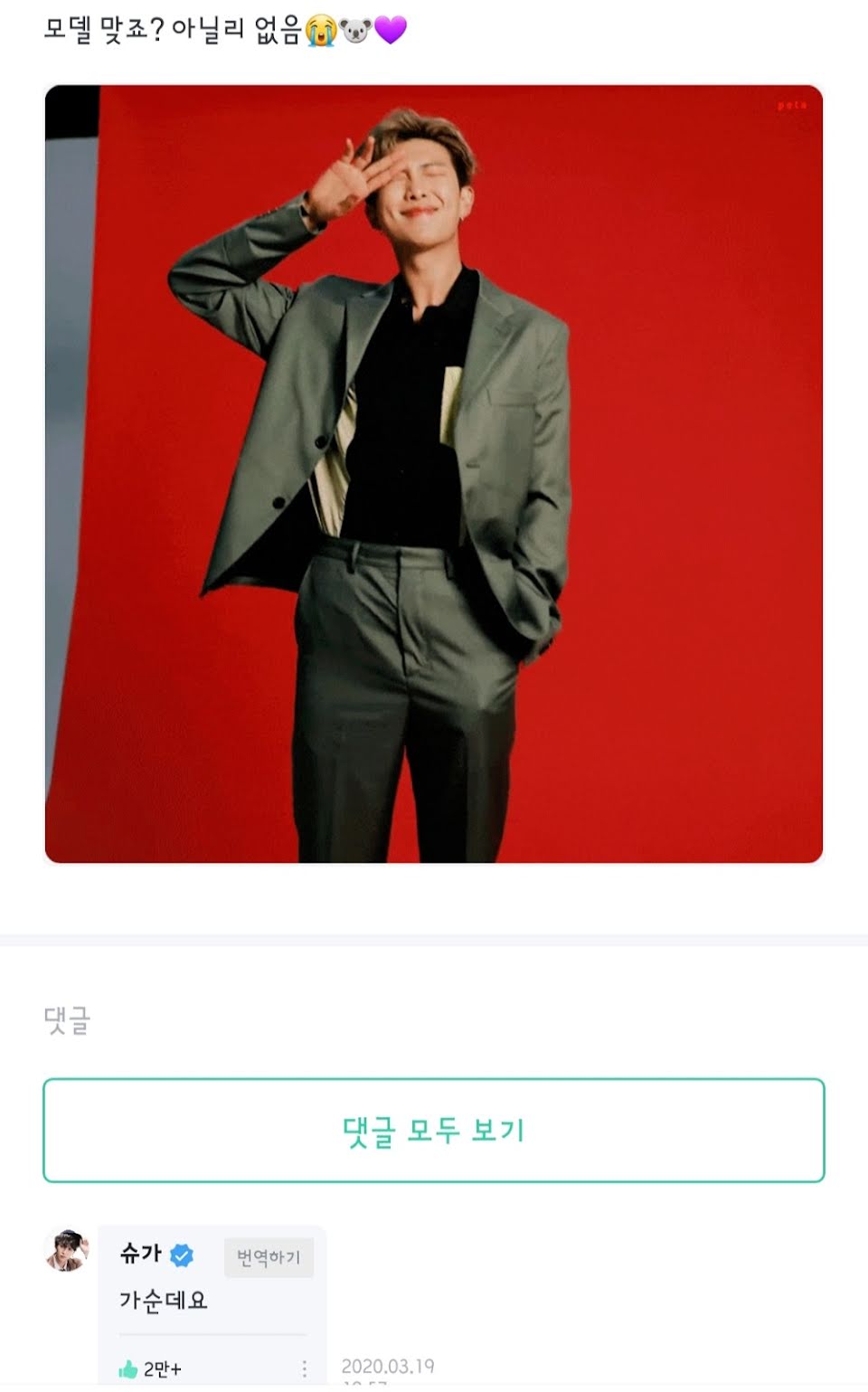868x1392 pixels.
Task: Tap the 댓글 모두 보기 button
Action: [x=434, y=1131]
